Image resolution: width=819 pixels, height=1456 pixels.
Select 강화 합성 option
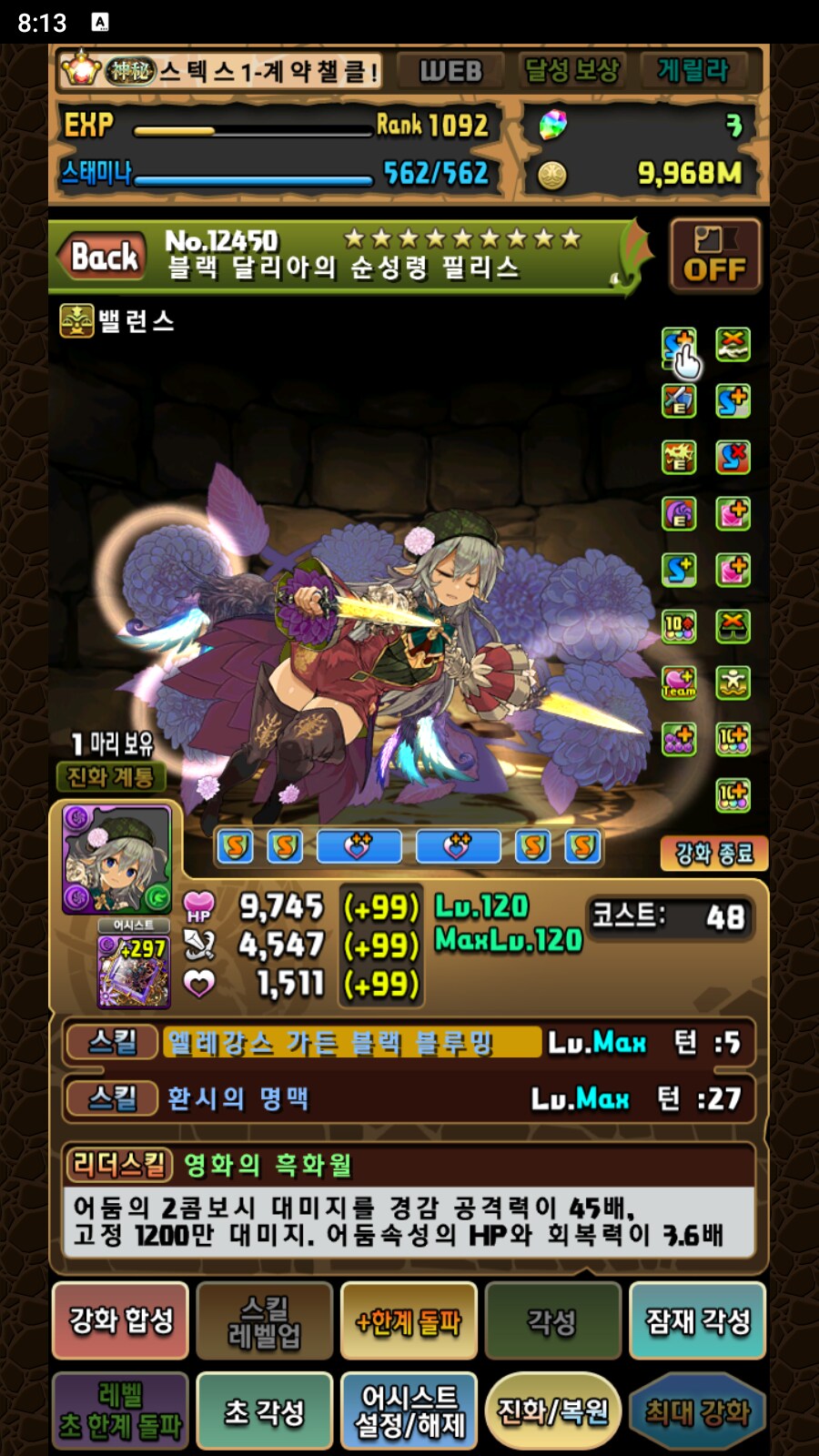120,1320
